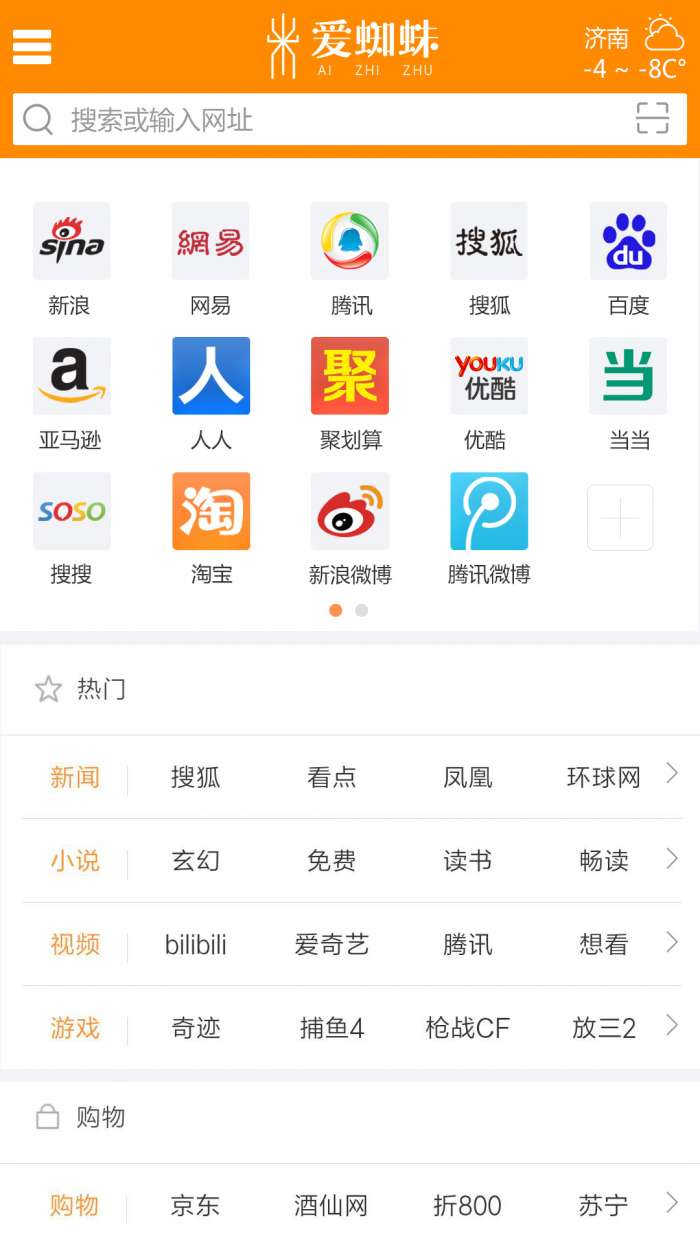Open the 玄幻 novel link
This screenshot has height=1244, width=700.
[x=196, y=861]
